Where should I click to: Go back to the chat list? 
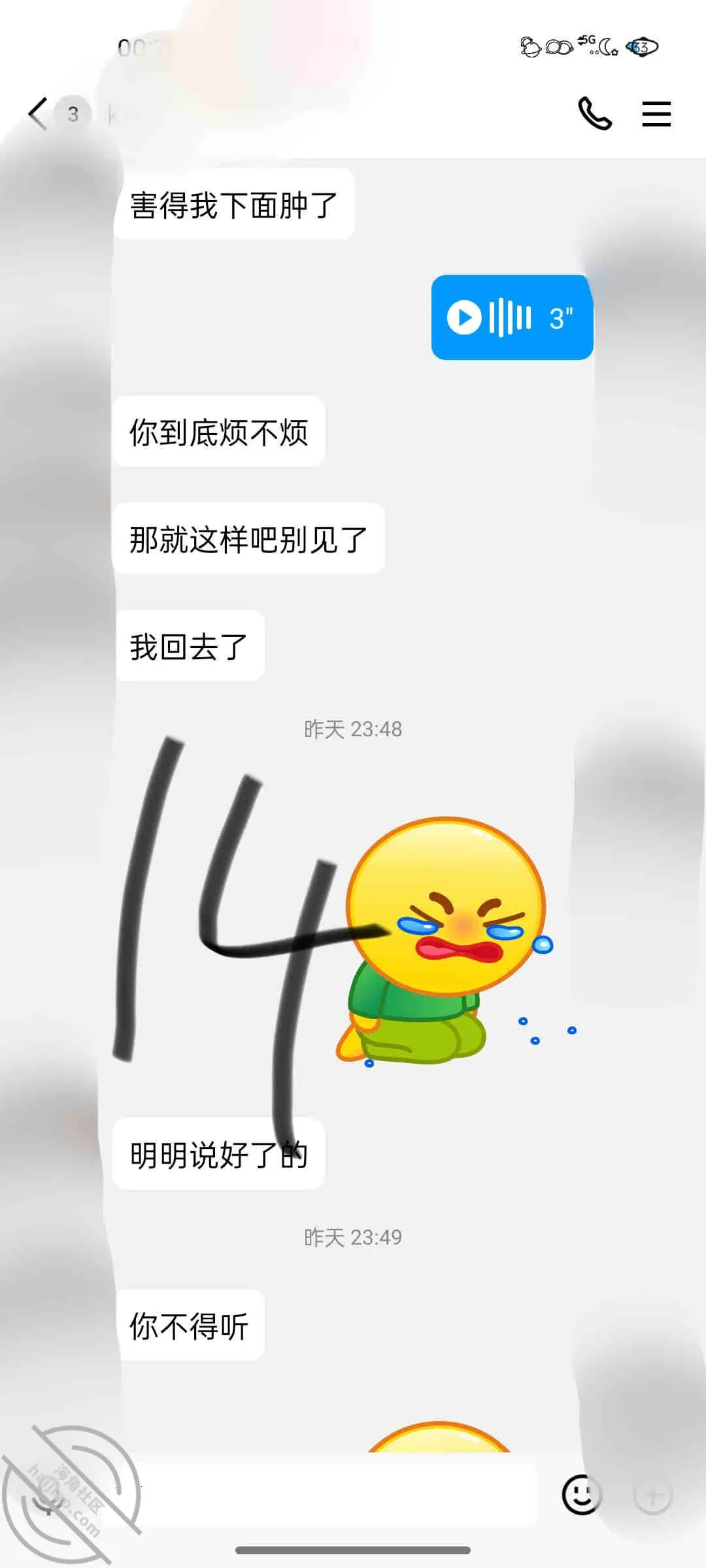coord(38,114)
